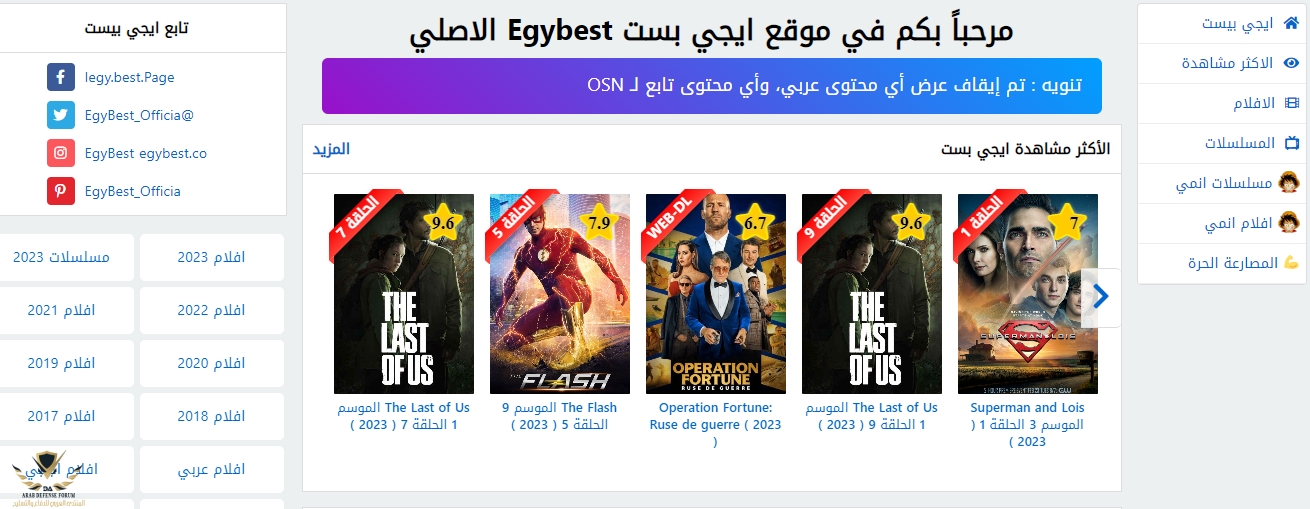Open Superman and Lois season 3 card
Image resolution: width=1310 pixels, height=509 pixels.
(1027, 294)
